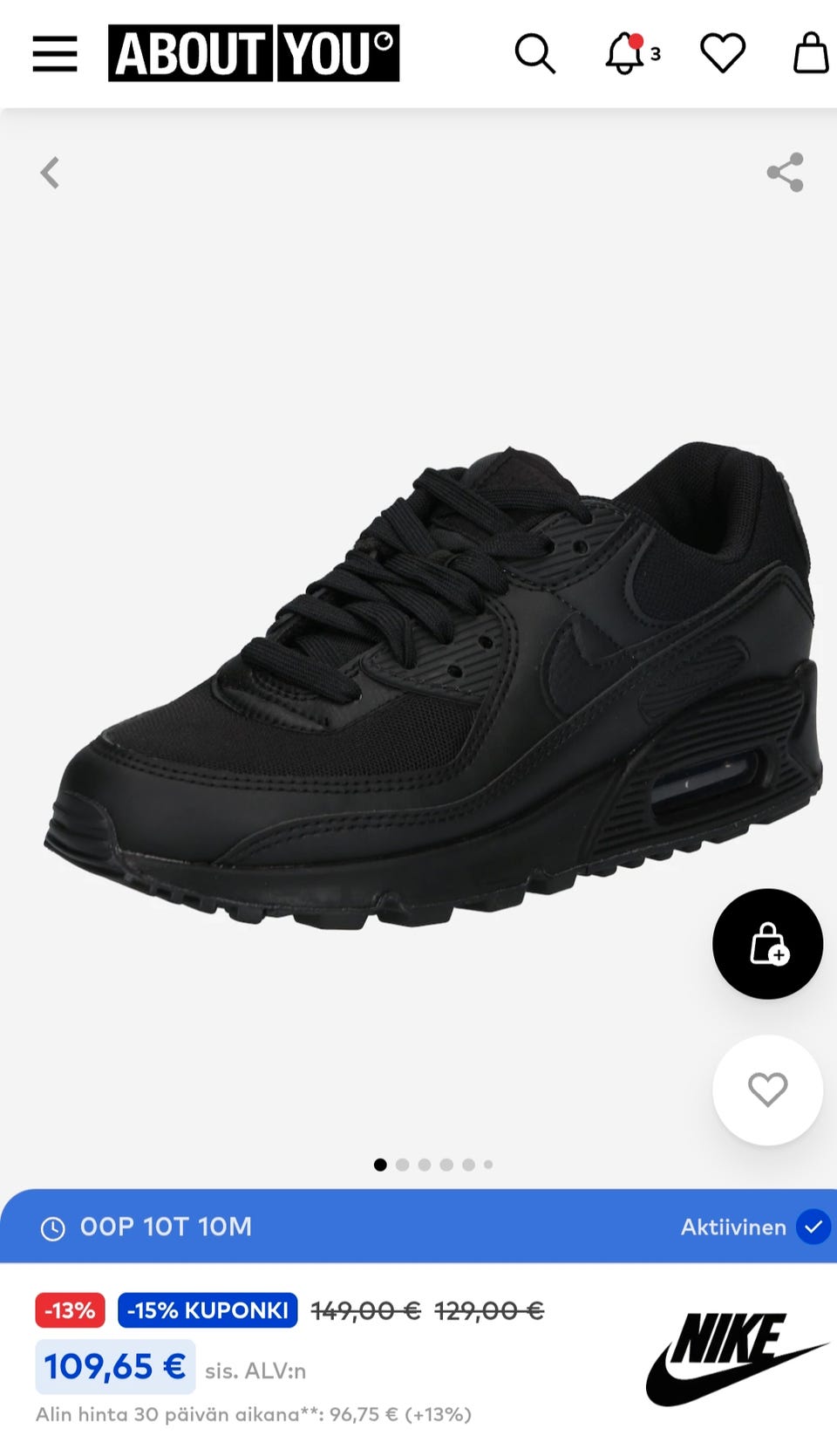
Task: Open the hamburger menu
Action: [x=55, y=54]
